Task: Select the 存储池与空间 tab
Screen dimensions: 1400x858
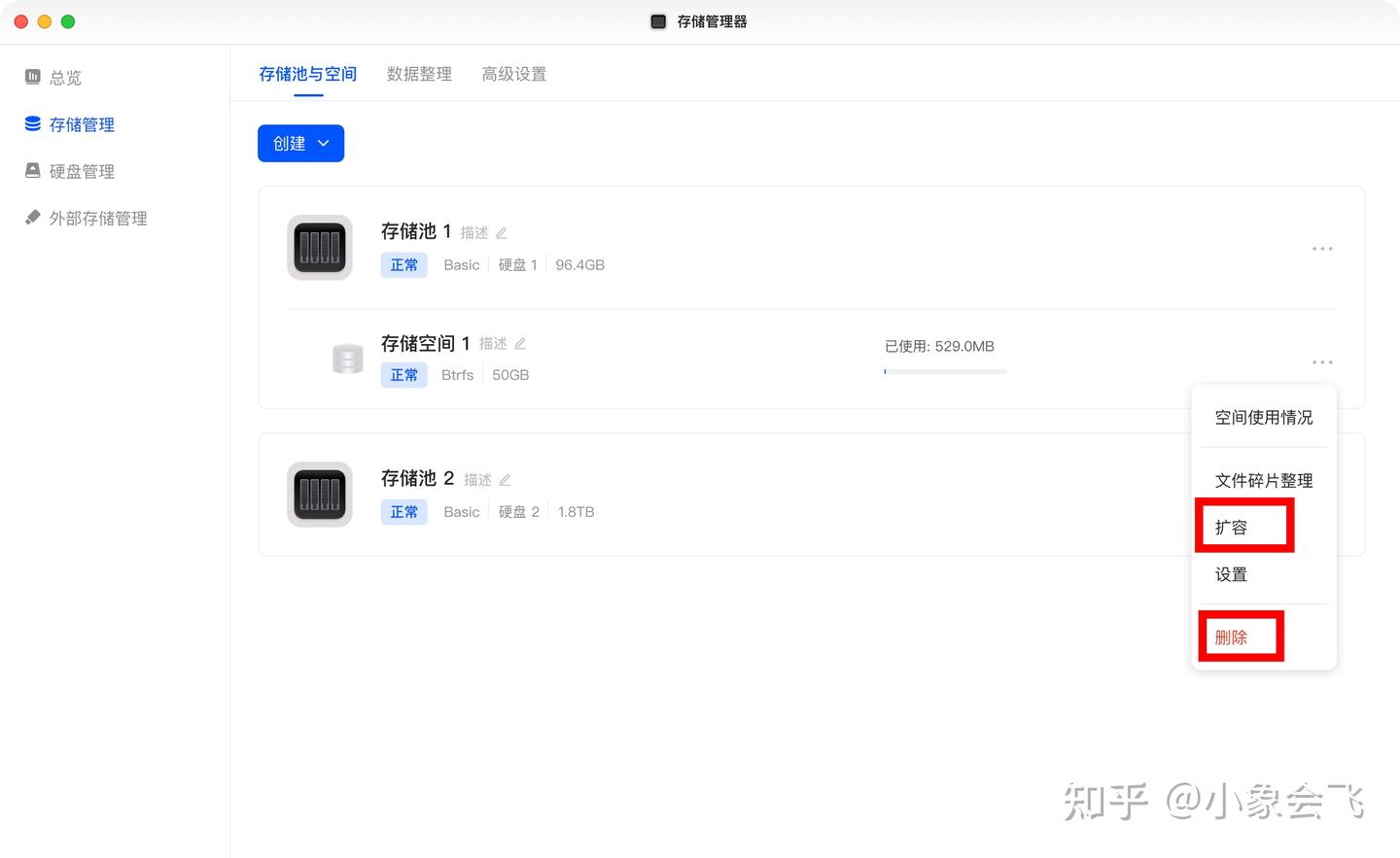Action: 307,75
